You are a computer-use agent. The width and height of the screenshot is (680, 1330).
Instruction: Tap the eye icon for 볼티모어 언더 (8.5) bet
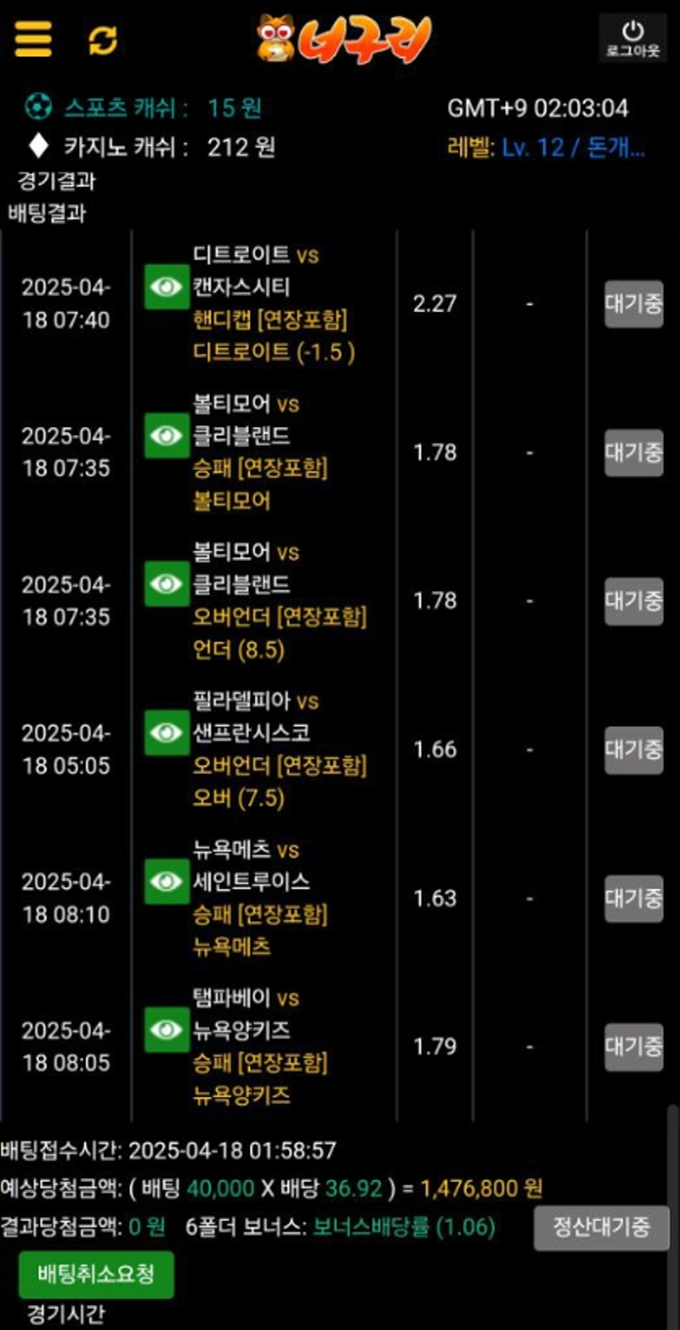pos(166,584)
